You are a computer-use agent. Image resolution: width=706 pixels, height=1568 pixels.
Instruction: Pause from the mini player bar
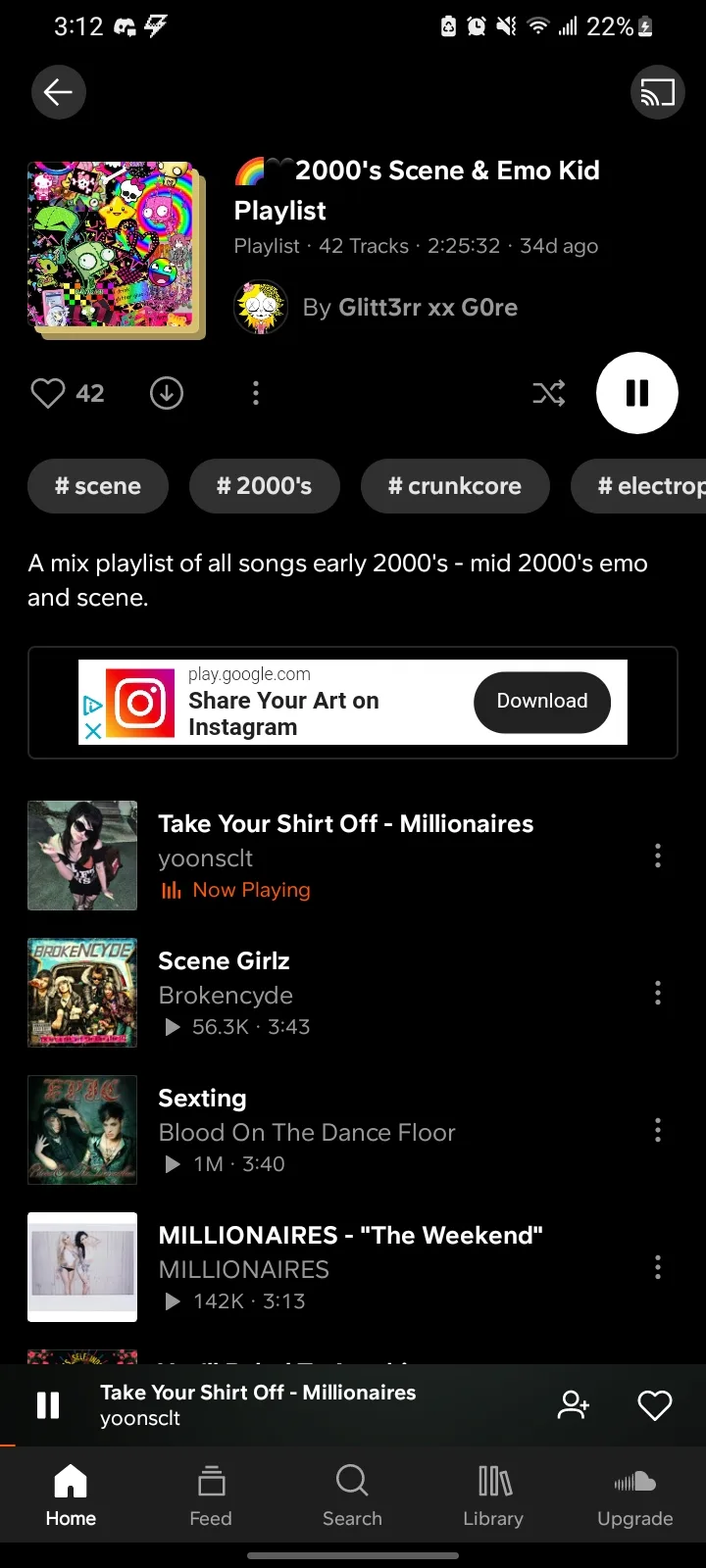(48, 1405)
